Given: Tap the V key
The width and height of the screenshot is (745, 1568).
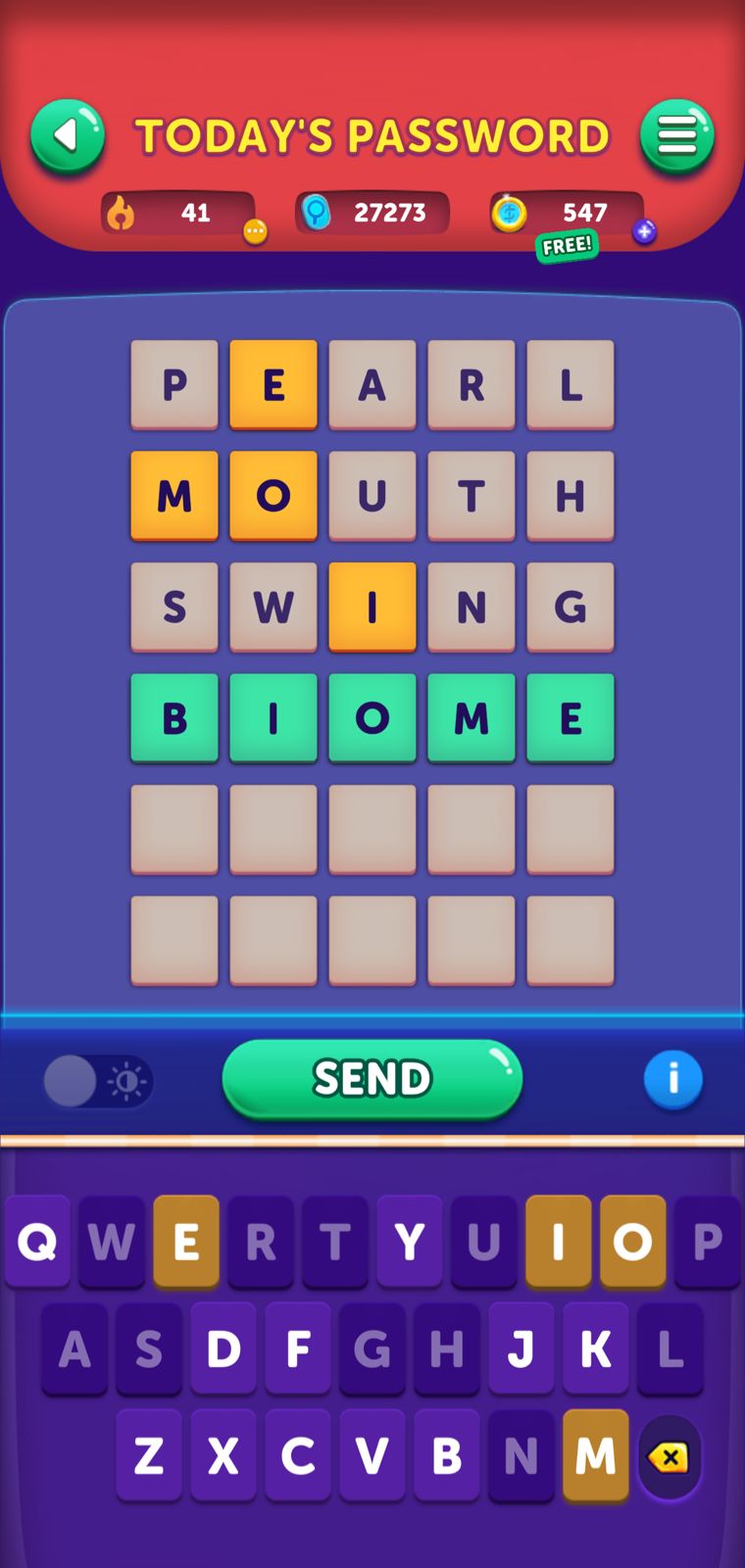Looking at the screenshot, I should click(372, 1456).
